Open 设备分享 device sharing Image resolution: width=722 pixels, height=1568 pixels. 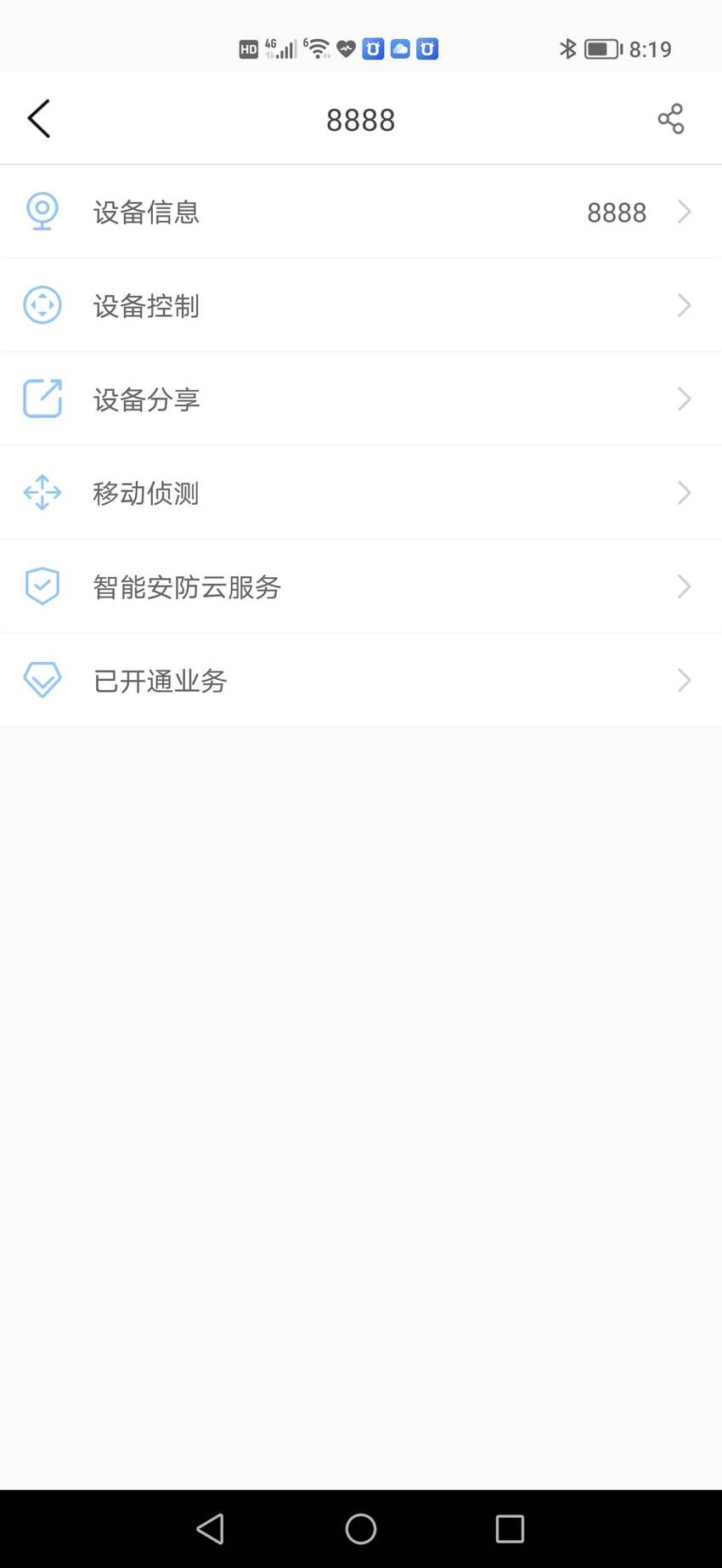(x=361, y=399)
